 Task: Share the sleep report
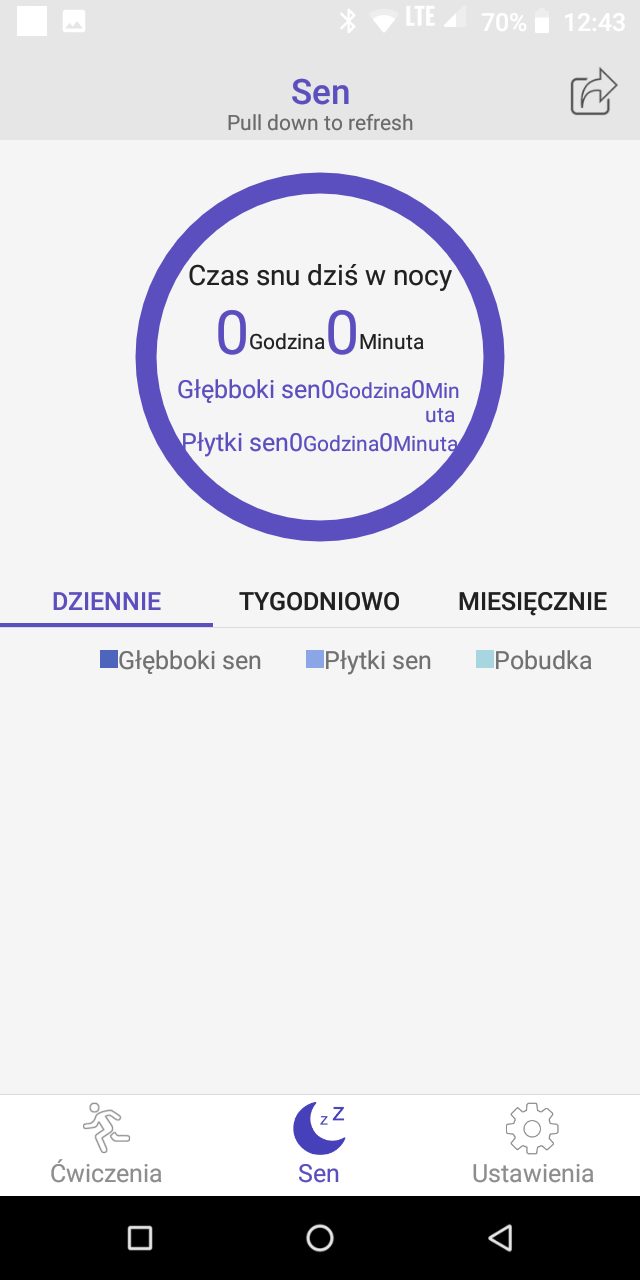click(593, 92)
